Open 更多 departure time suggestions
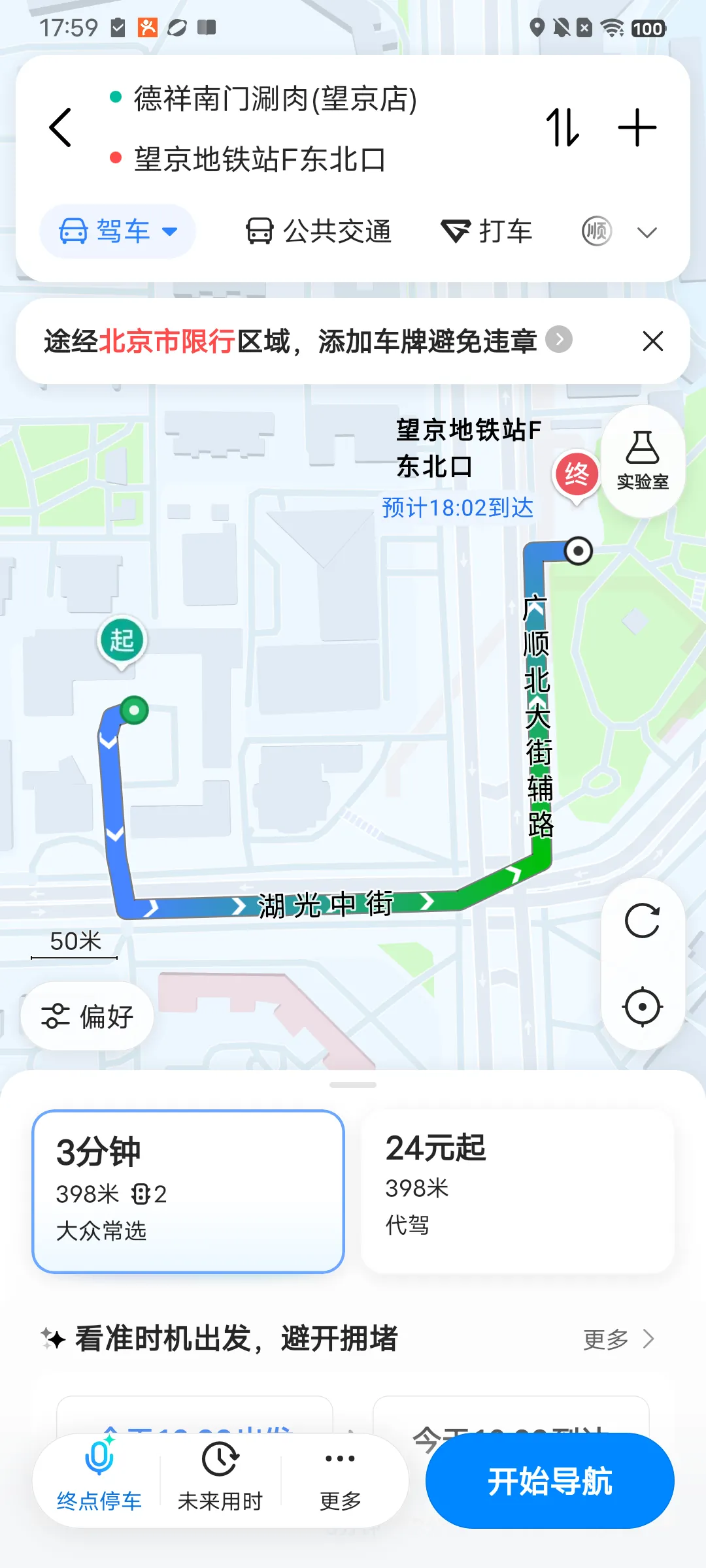This screenshot has height=1568, width=706. pyautogui.click(x=619, y=1339)
